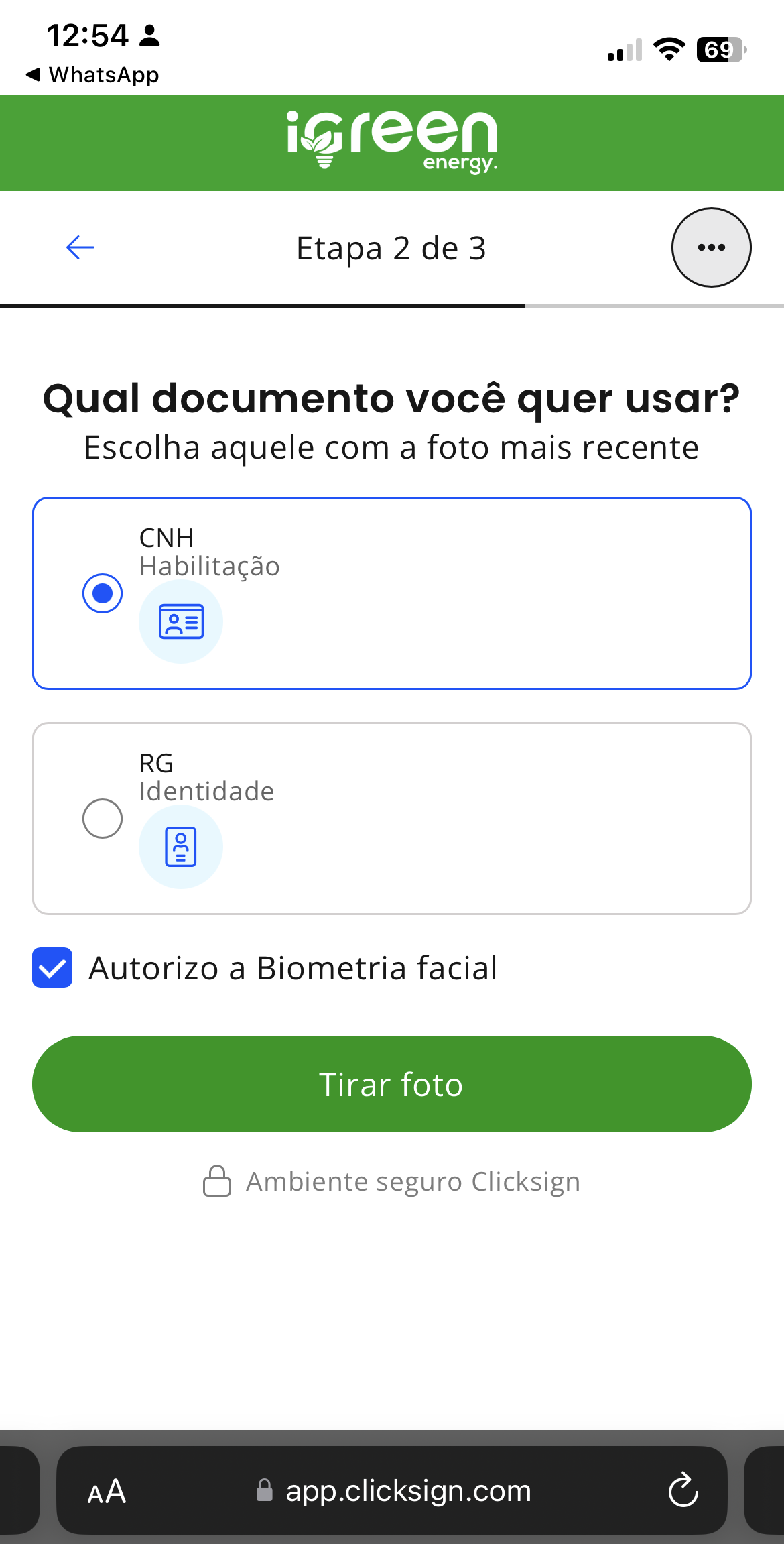Open the app.clicksign.com address bar
784x1544 pixels.
(407, 1491)
